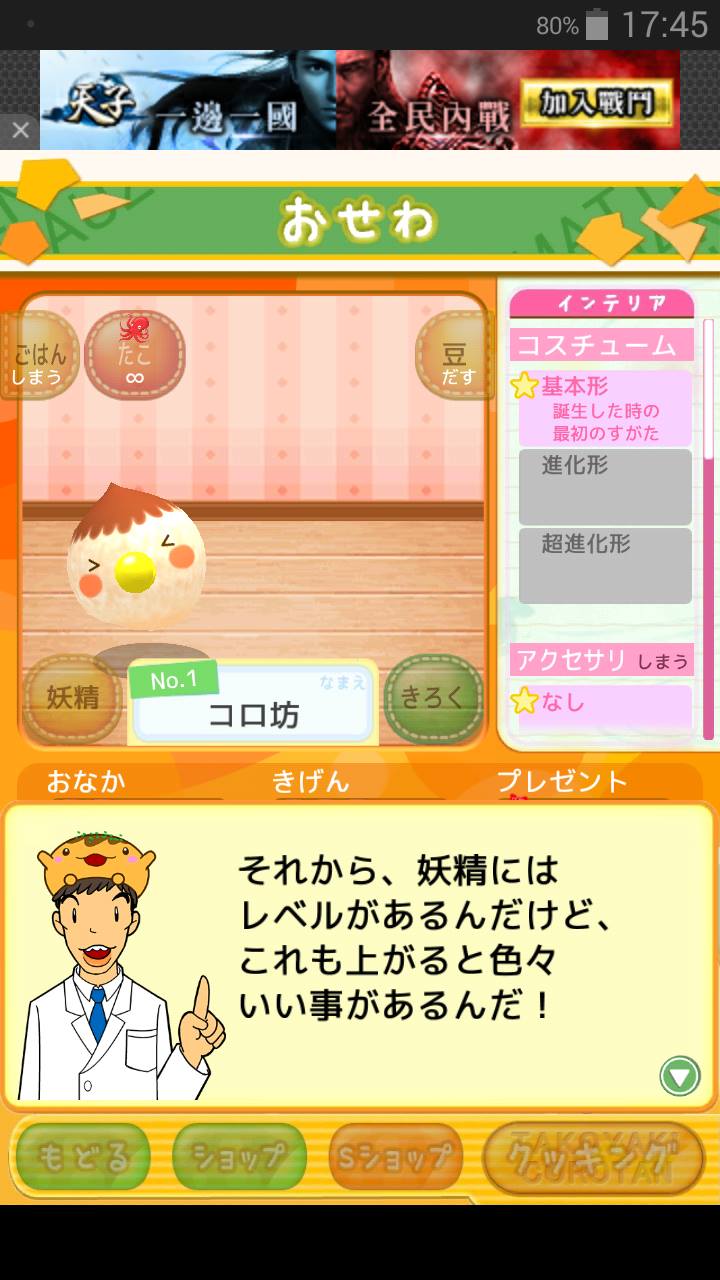
Task: Tap the 豆 だす button
Action: pyautogui.click(x=454, y=356)
